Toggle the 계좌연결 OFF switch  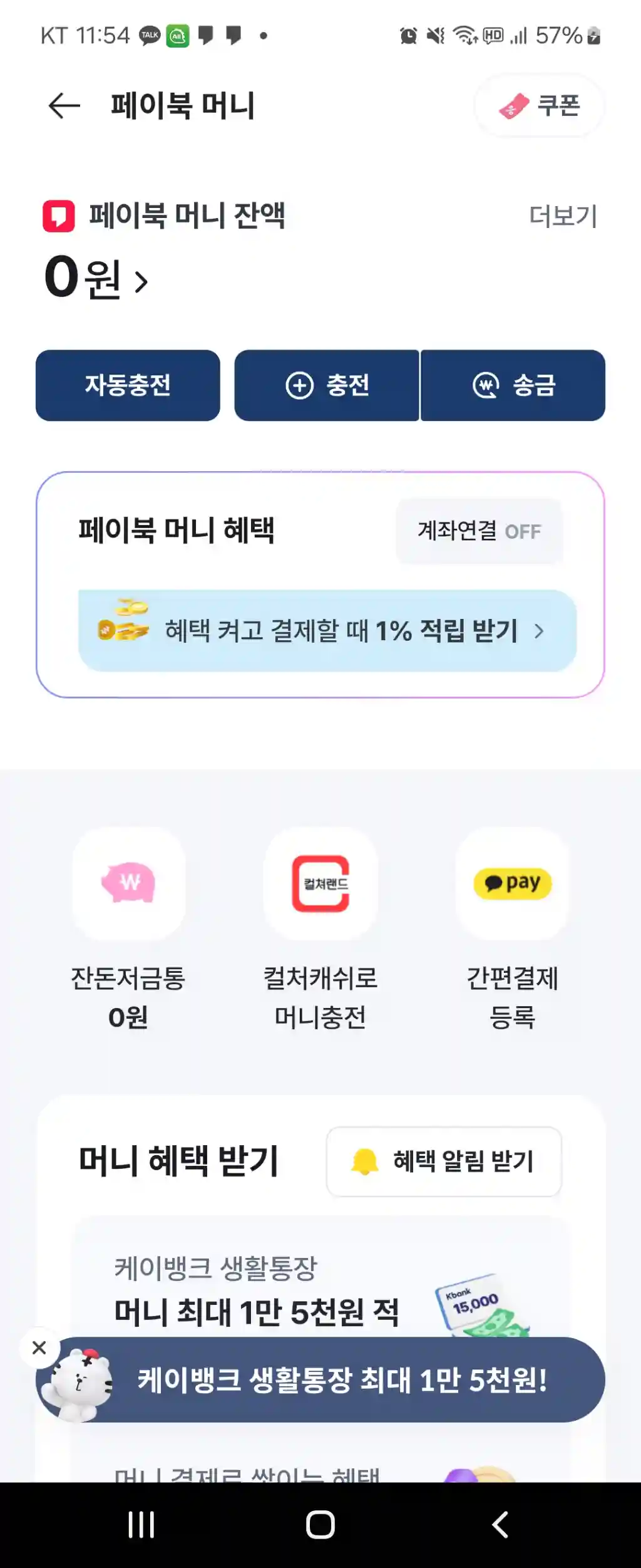coord(479,531)
